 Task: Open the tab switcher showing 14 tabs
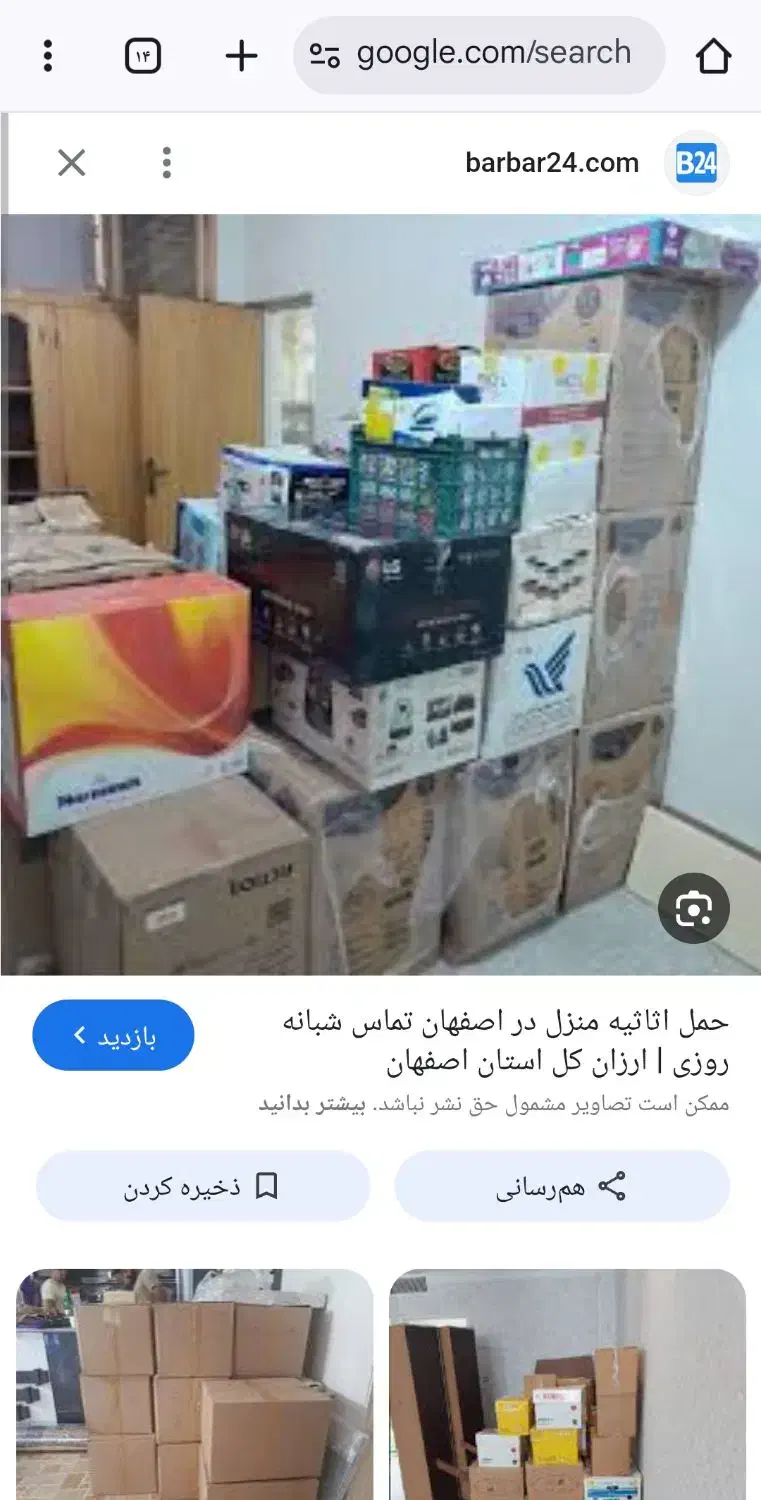tap(142, 55)
